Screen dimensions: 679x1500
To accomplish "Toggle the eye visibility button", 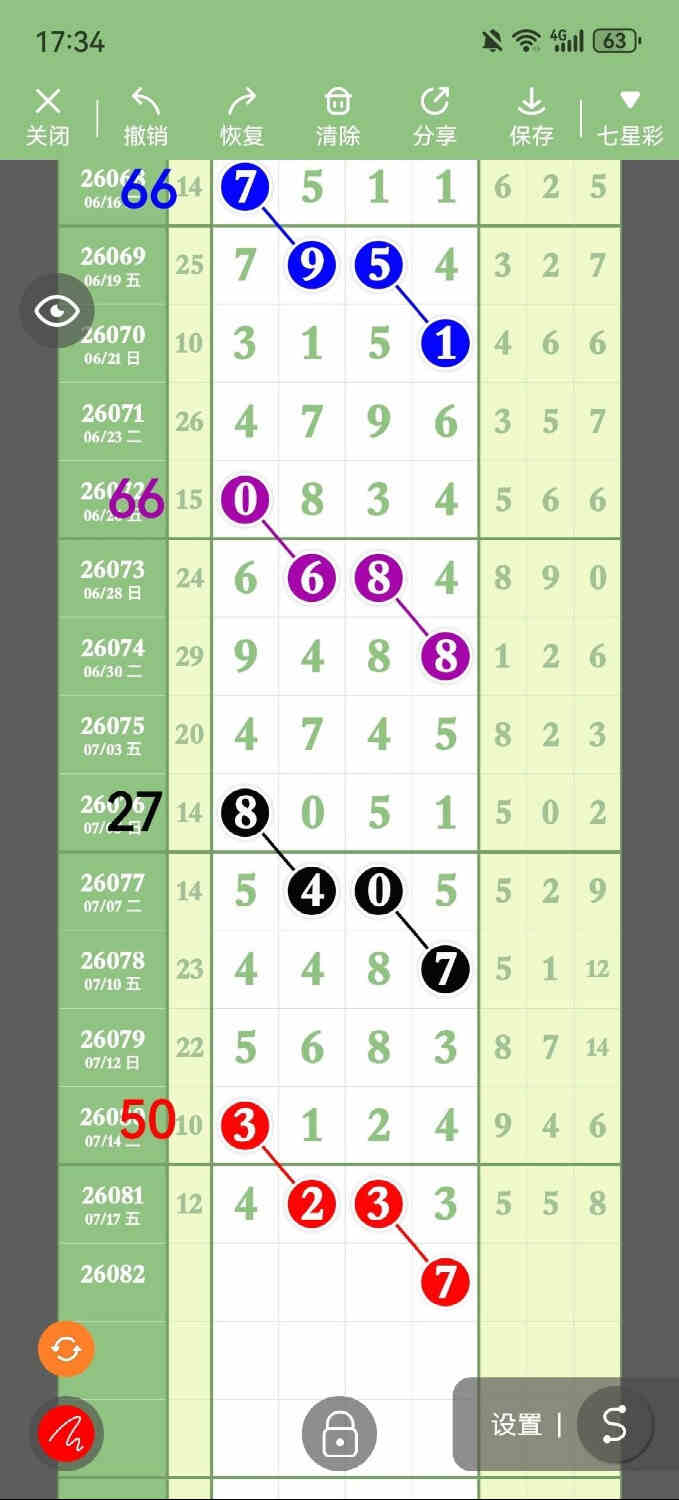I will (x=57, y=311).
